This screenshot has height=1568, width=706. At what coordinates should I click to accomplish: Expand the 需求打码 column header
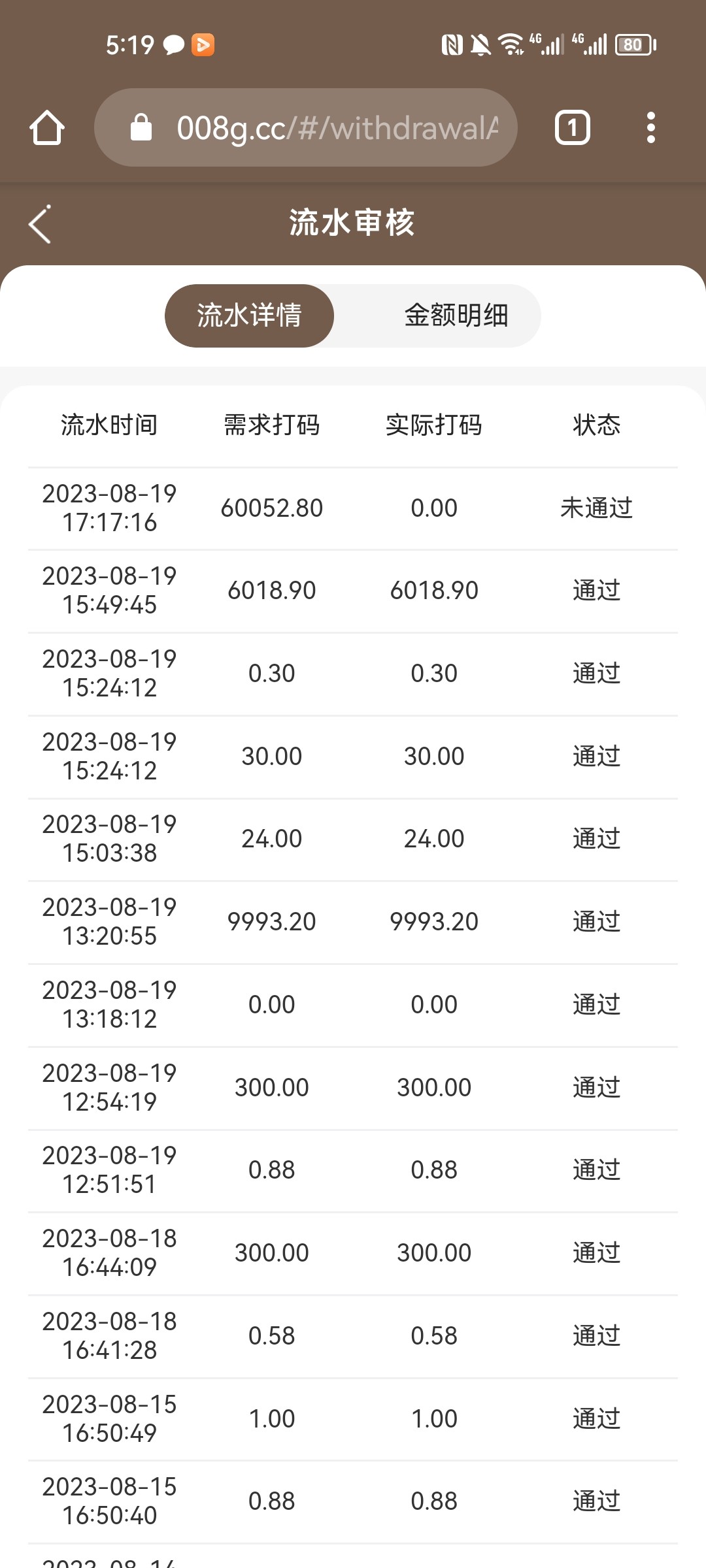(x=273, y=425)
